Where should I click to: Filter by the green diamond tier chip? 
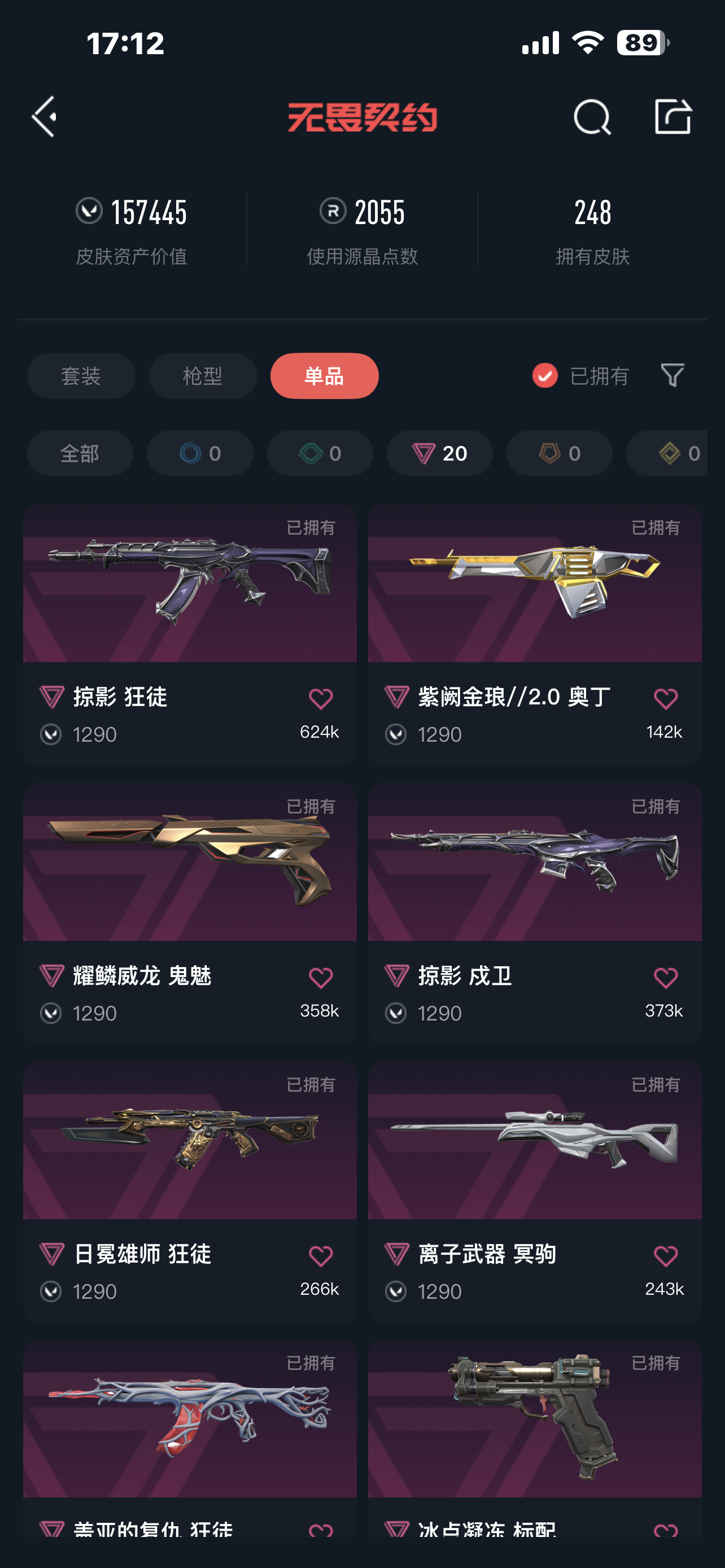point(320,453)
